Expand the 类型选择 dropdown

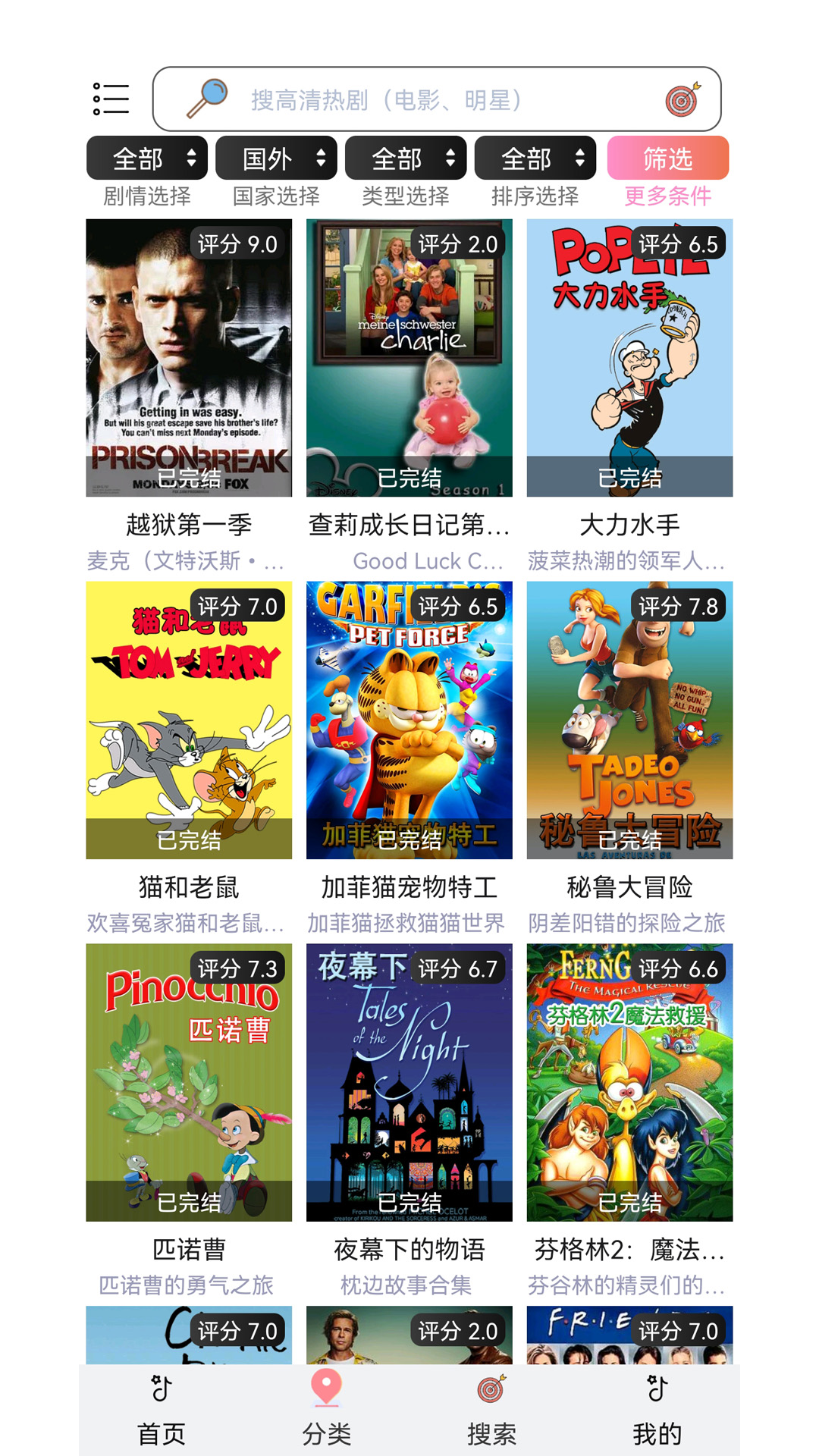click(406, 158)
